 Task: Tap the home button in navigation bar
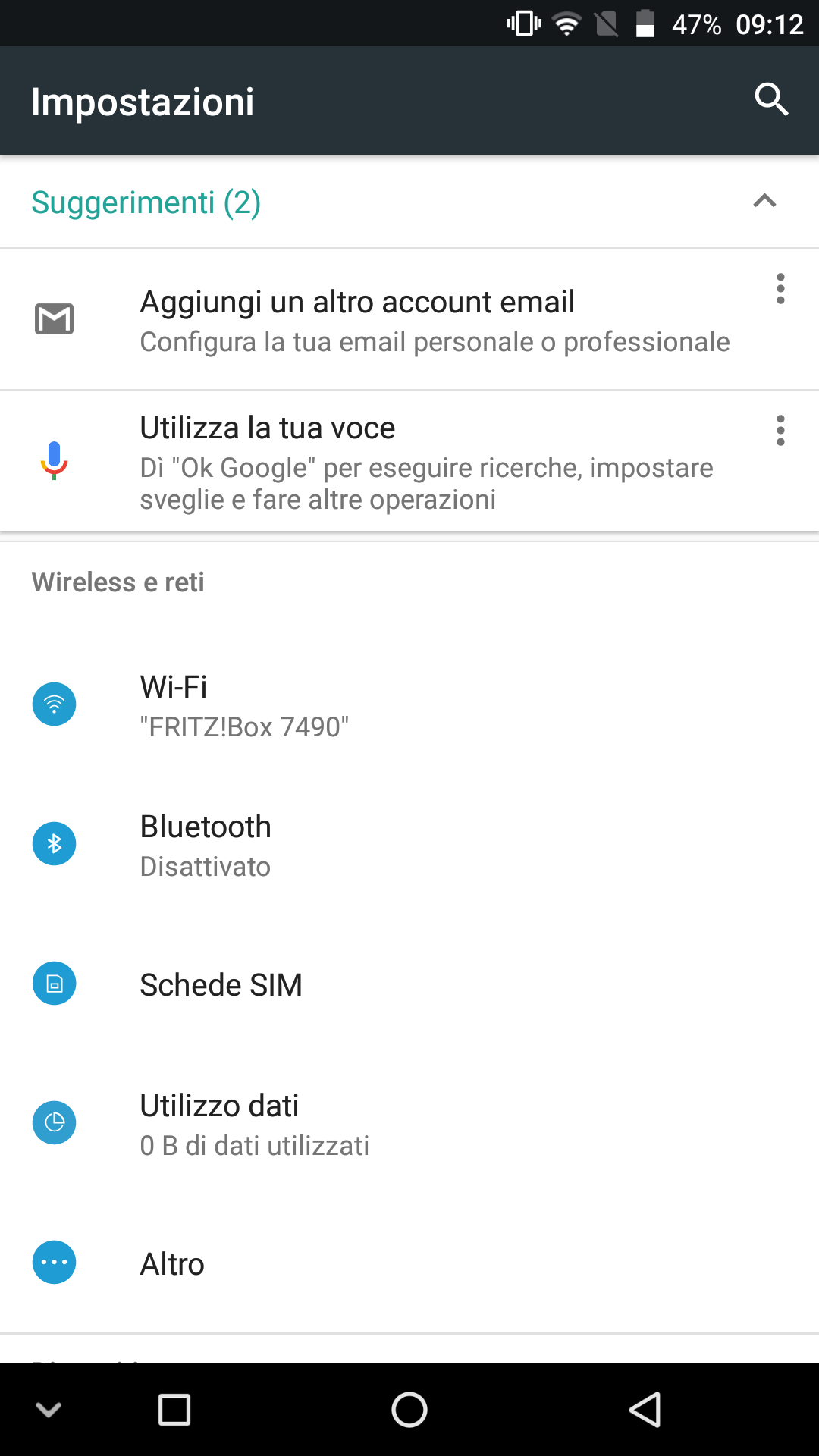[x=409, y=1410]
